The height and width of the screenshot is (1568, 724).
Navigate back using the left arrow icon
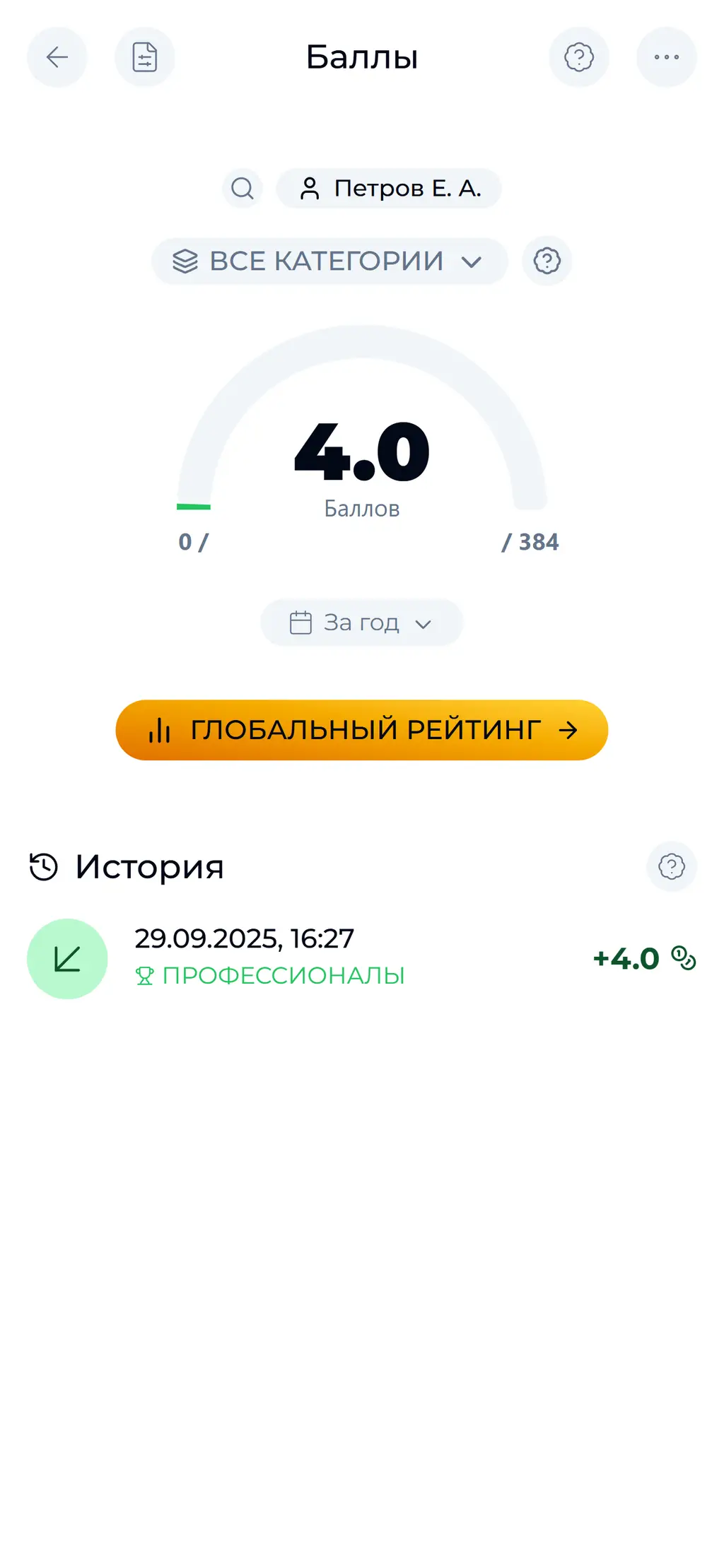57,57
